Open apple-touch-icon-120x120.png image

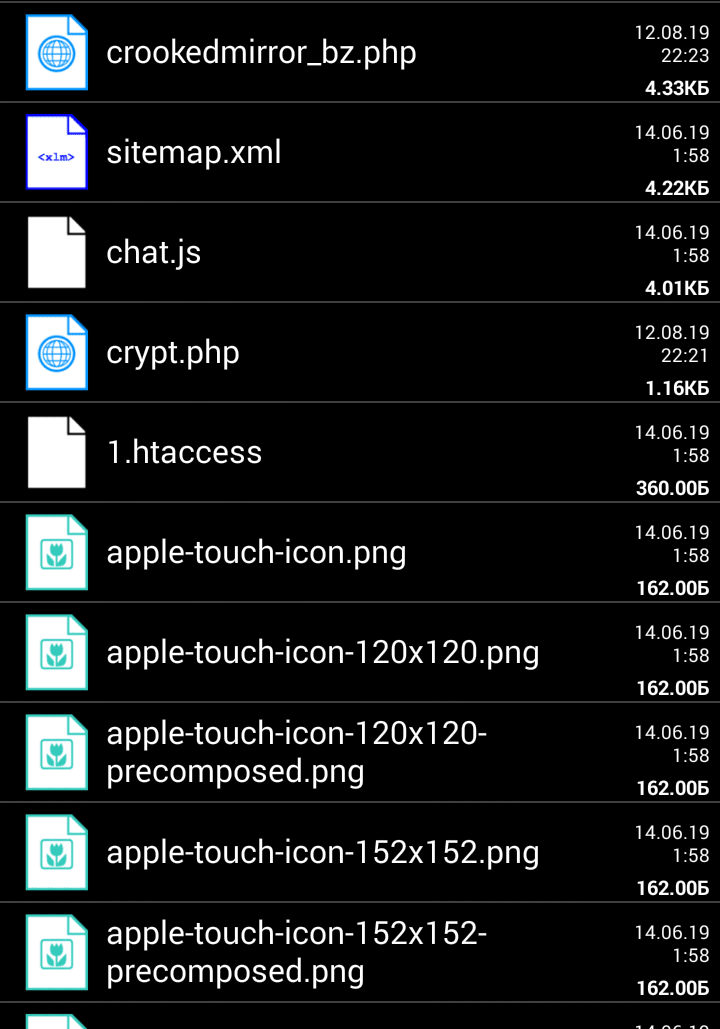(322, 653)
